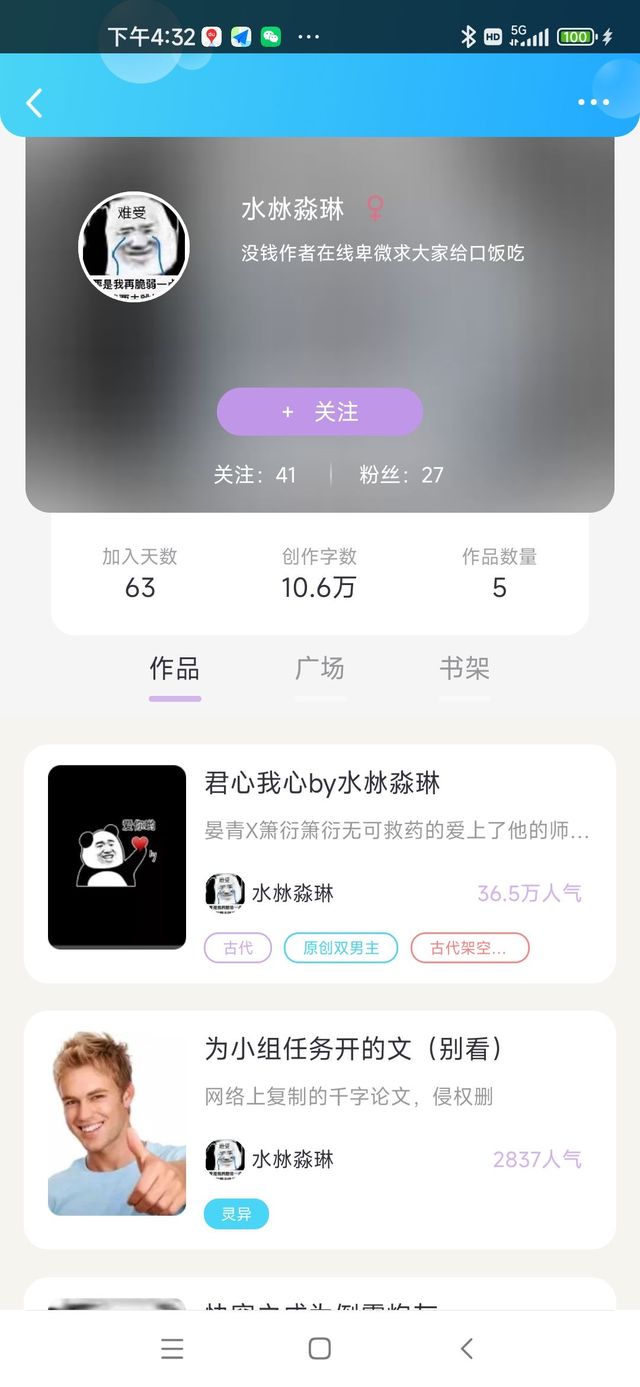Open the three-dot overflow menu

pyautogui.click(x=593, y=102)
